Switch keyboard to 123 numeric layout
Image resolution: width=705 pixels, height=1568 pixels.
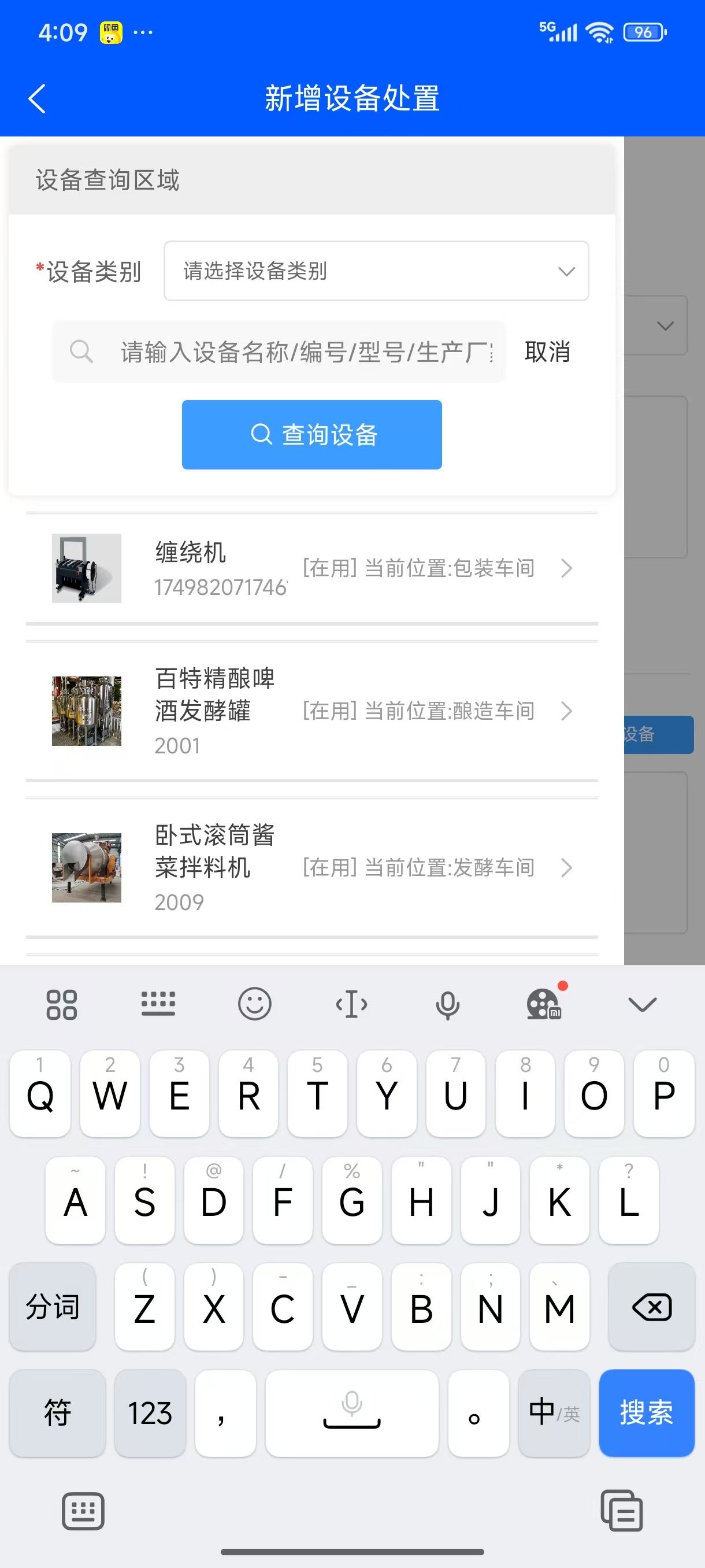point(150,1412)
